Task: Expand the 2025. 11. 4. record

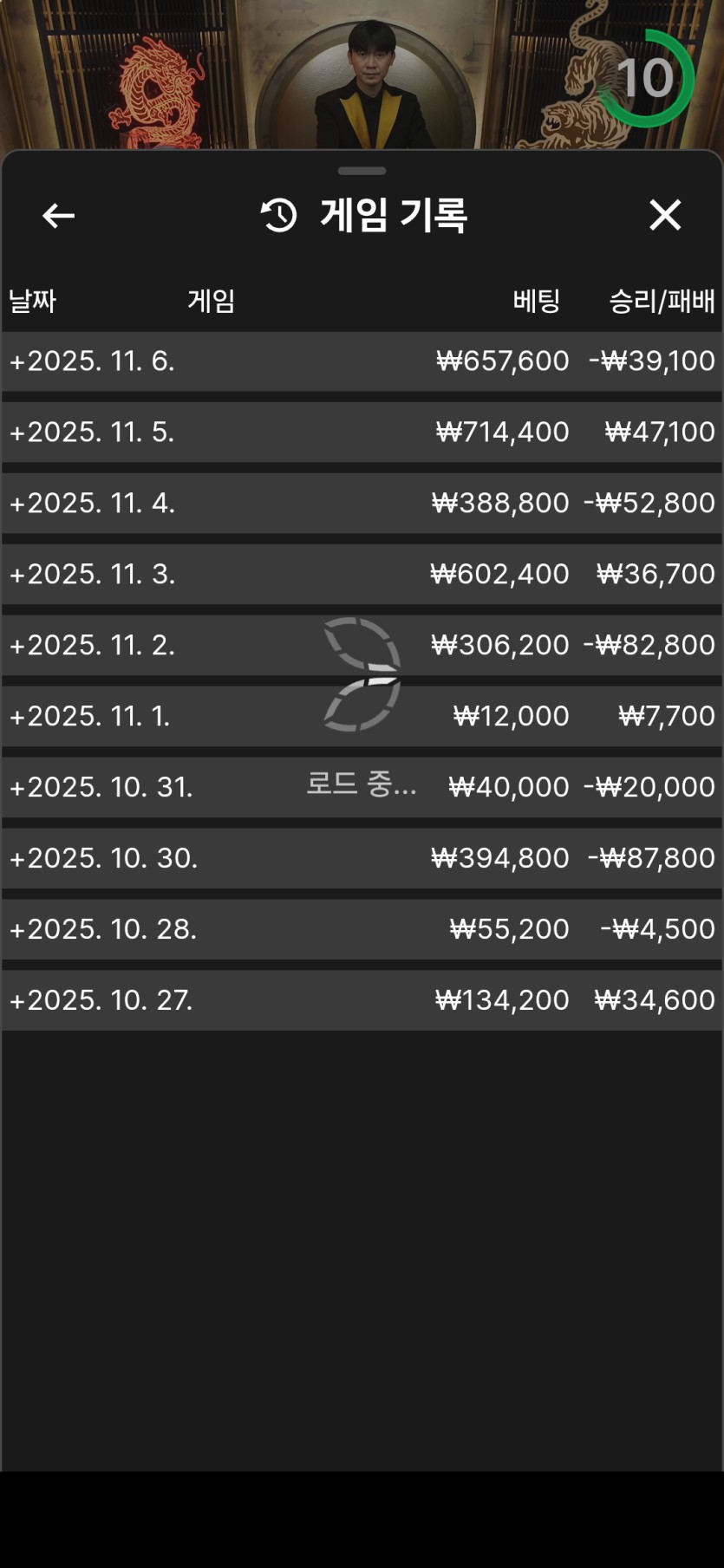Action: coord(17,504)
